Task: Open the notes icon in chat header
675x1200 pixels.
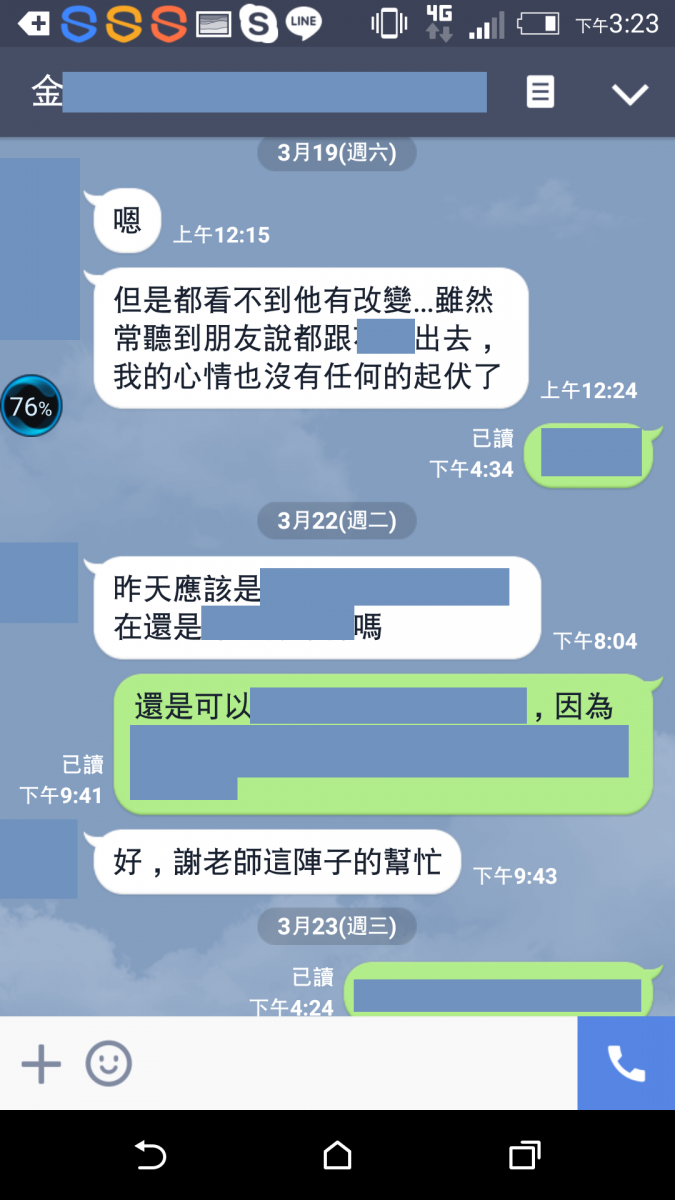Action: click(x=540, y=93)
